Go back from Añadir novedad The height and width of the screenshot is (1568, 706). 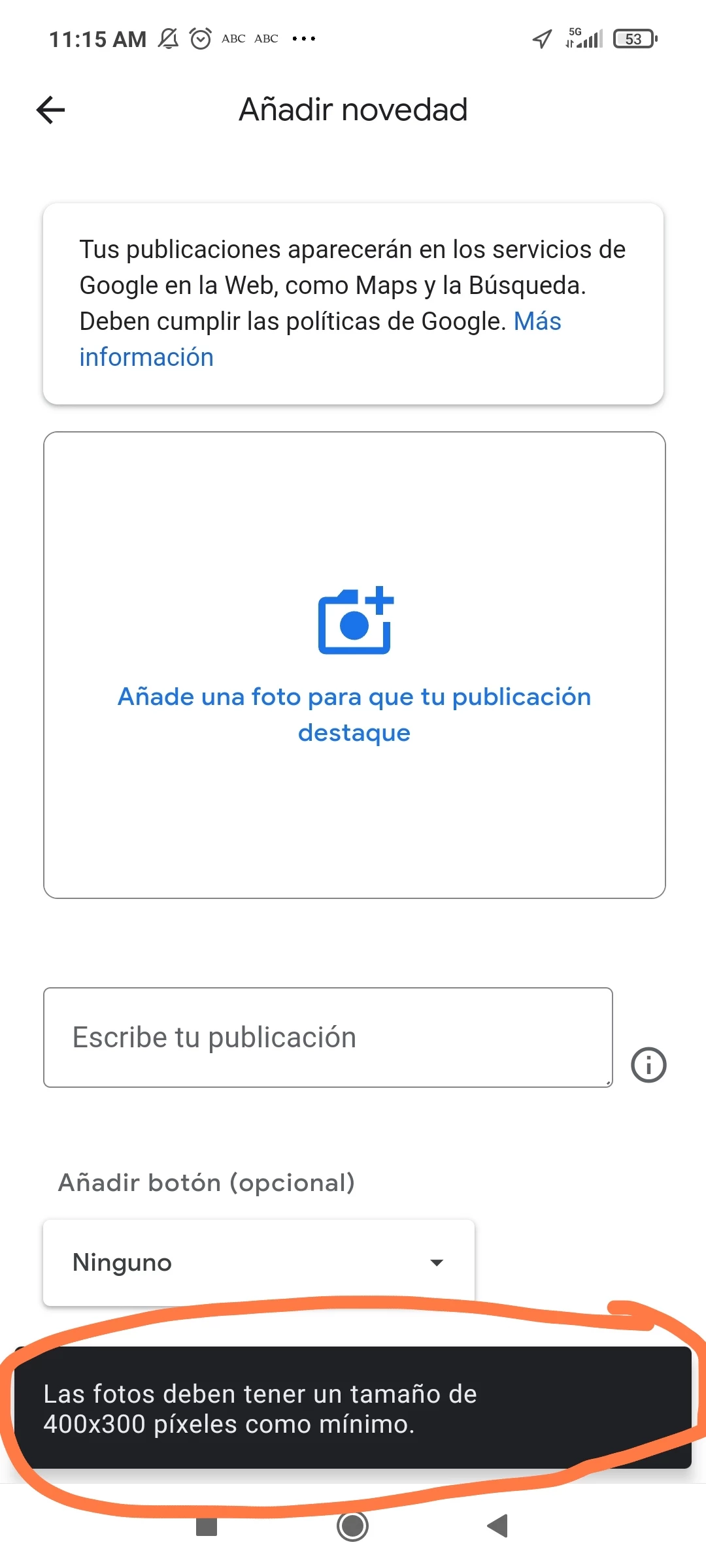(51, 110)
